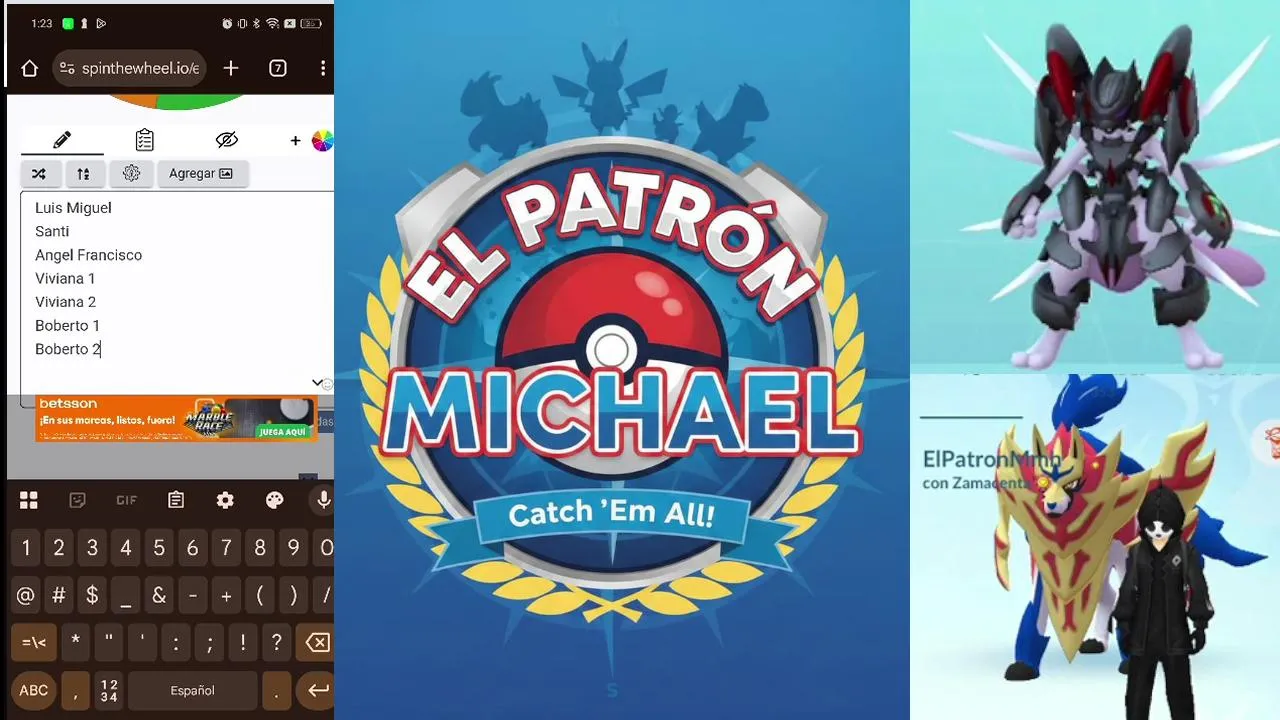Screen dimensions: 1280x720
Task: Shuffle the wheel entries
Action: [x=39, y=174]
